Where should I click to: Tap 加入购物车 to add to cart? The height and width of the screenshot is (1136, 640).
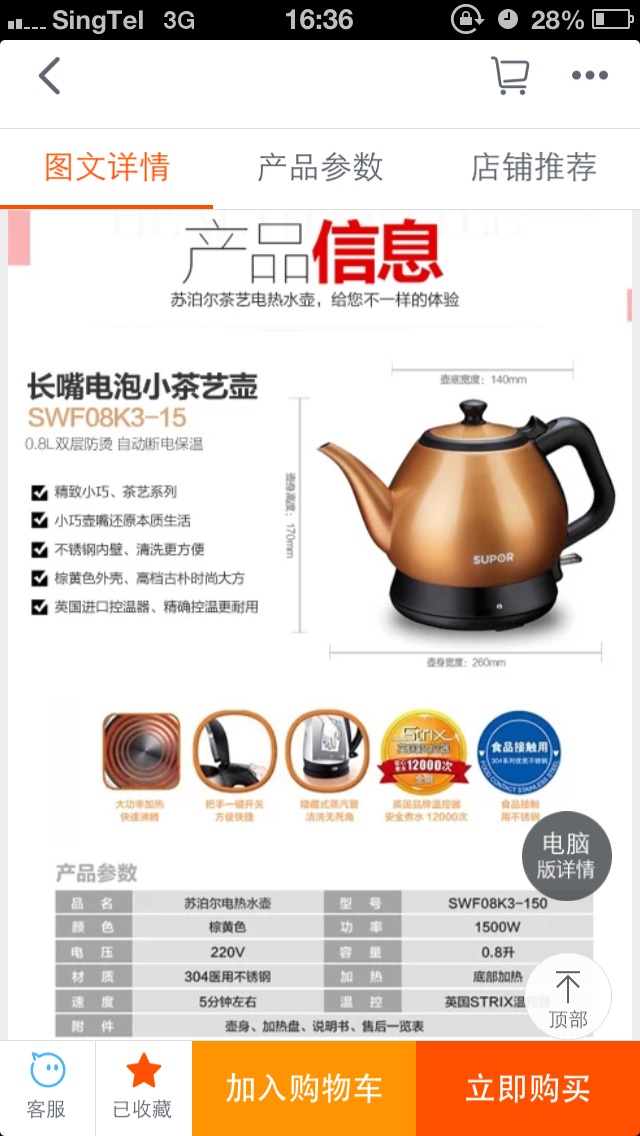pyautogui.click(x=304, y=1088)
